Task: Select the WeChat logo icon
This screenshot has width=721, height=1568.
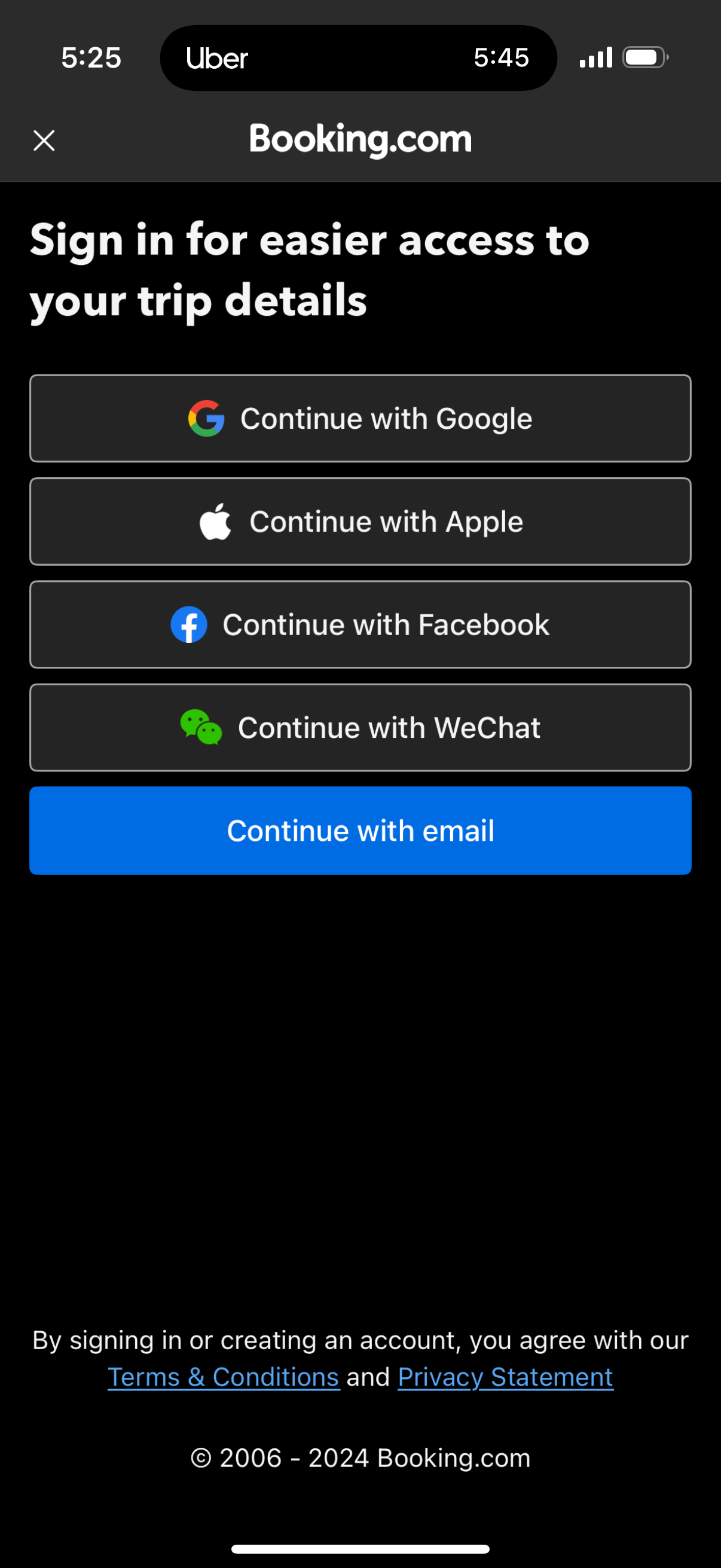Action: coord(202,727)
